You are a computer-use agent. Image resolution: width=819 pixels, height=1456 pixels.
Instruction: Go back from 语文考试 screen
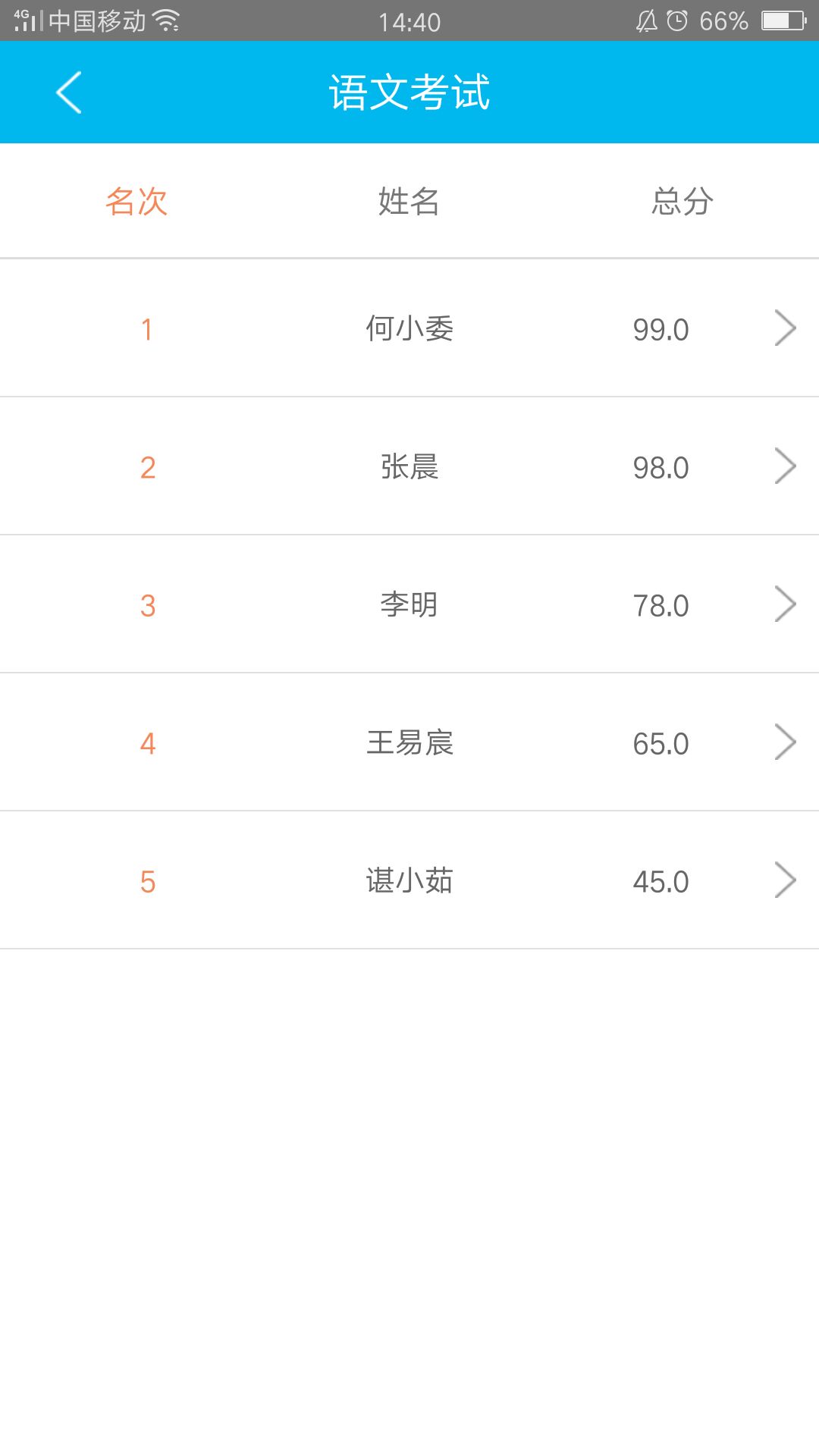tap(69, 93)
